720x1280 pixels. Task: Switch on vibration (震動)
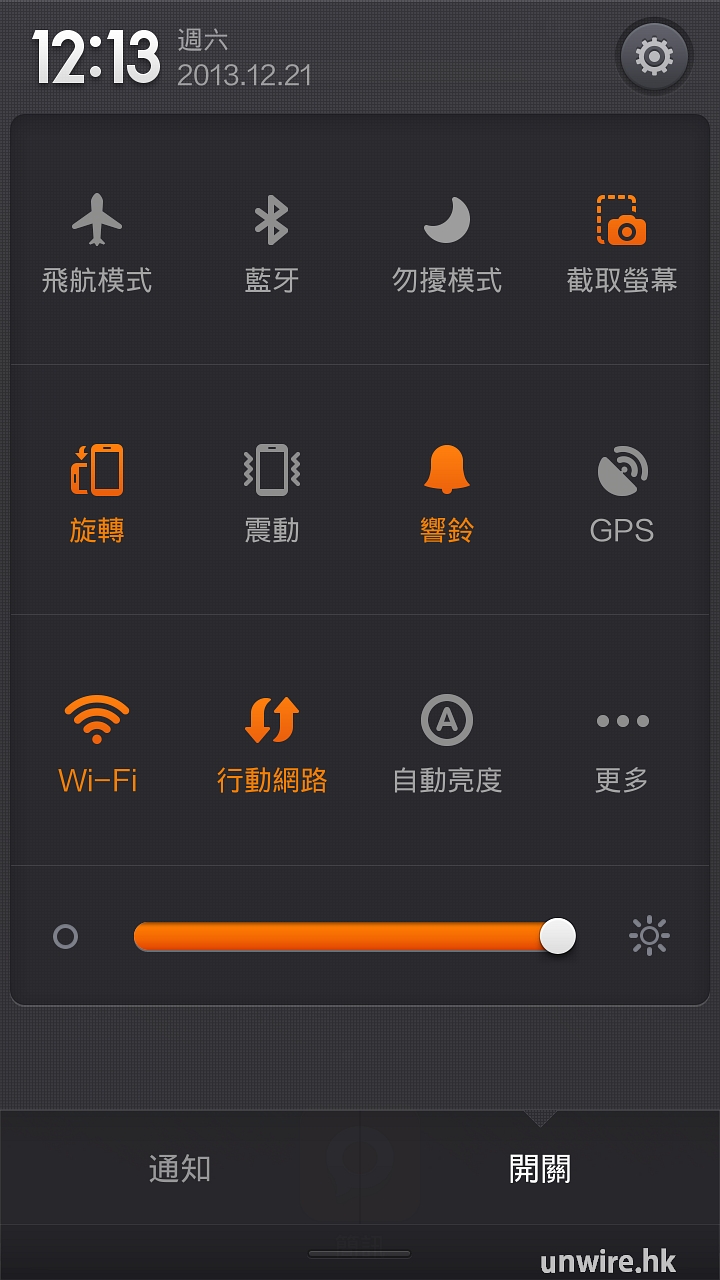tap(271, 492)
